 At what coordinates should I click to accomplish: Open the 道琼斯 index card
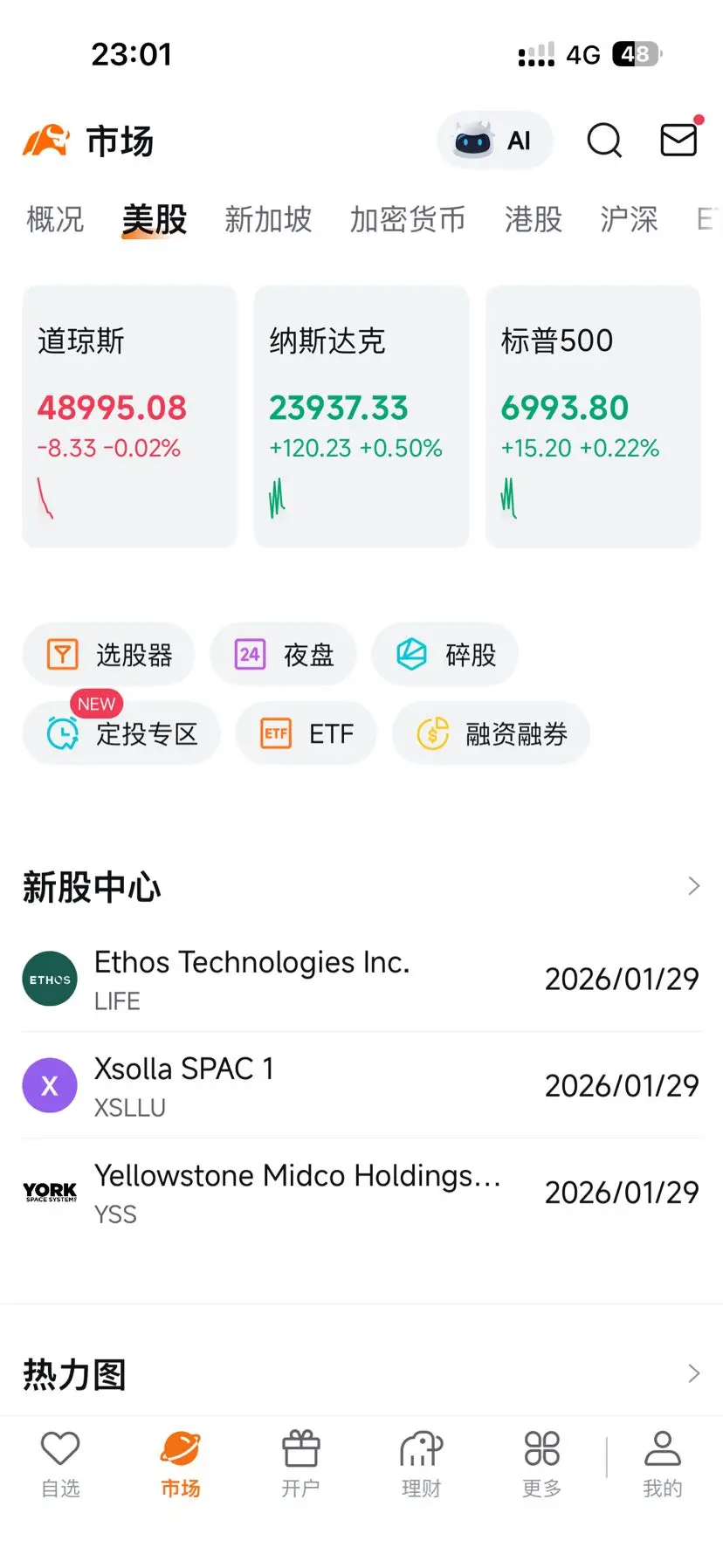[130, 416]
